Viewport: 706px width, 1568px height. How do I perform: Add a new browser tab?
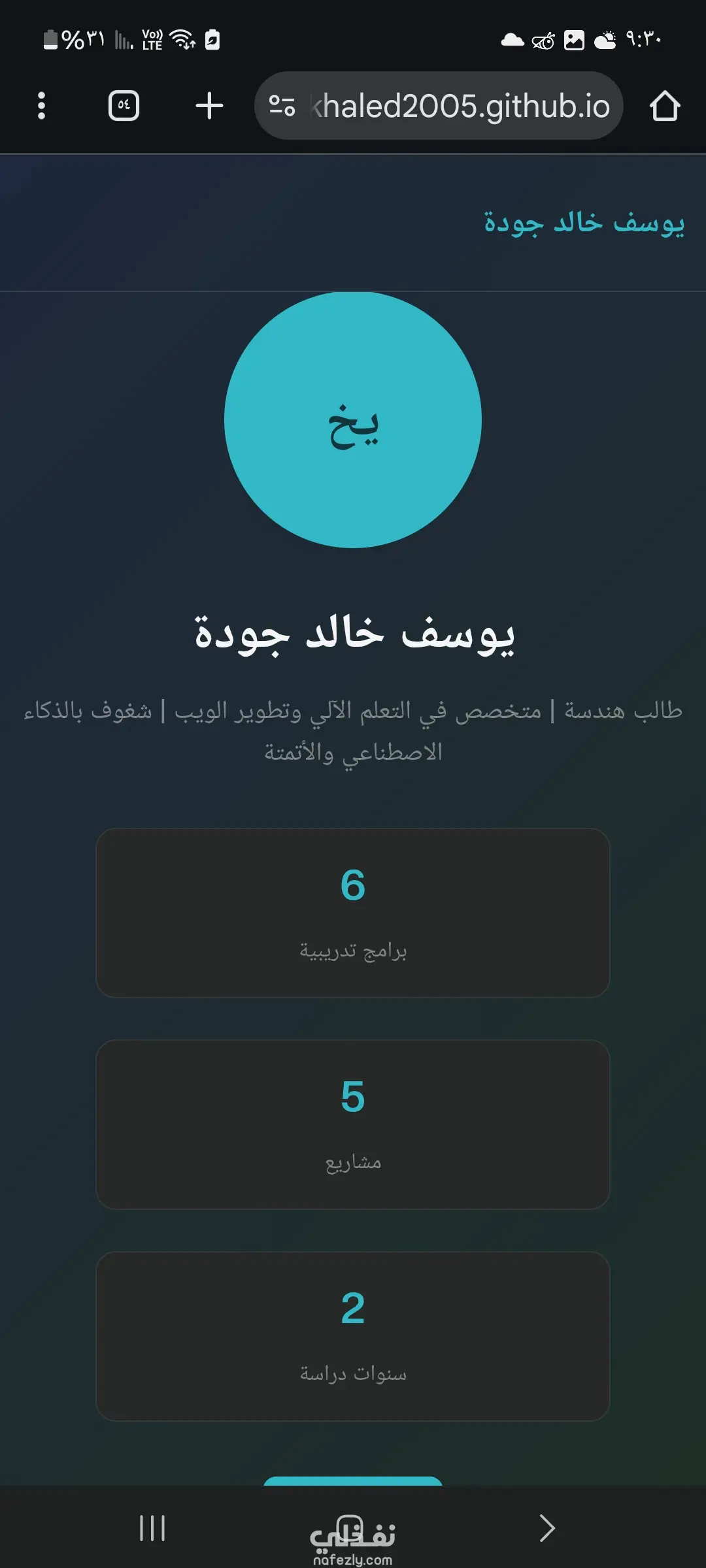point(209,105)
